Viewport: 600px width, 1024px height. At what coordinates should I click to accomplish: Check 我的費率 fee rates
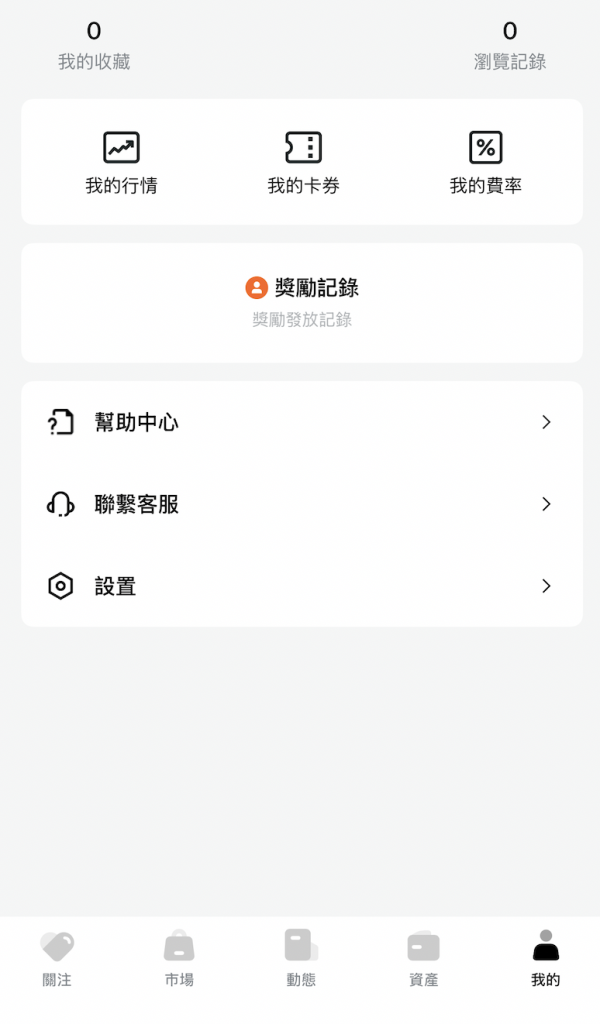tap(485, 162)
